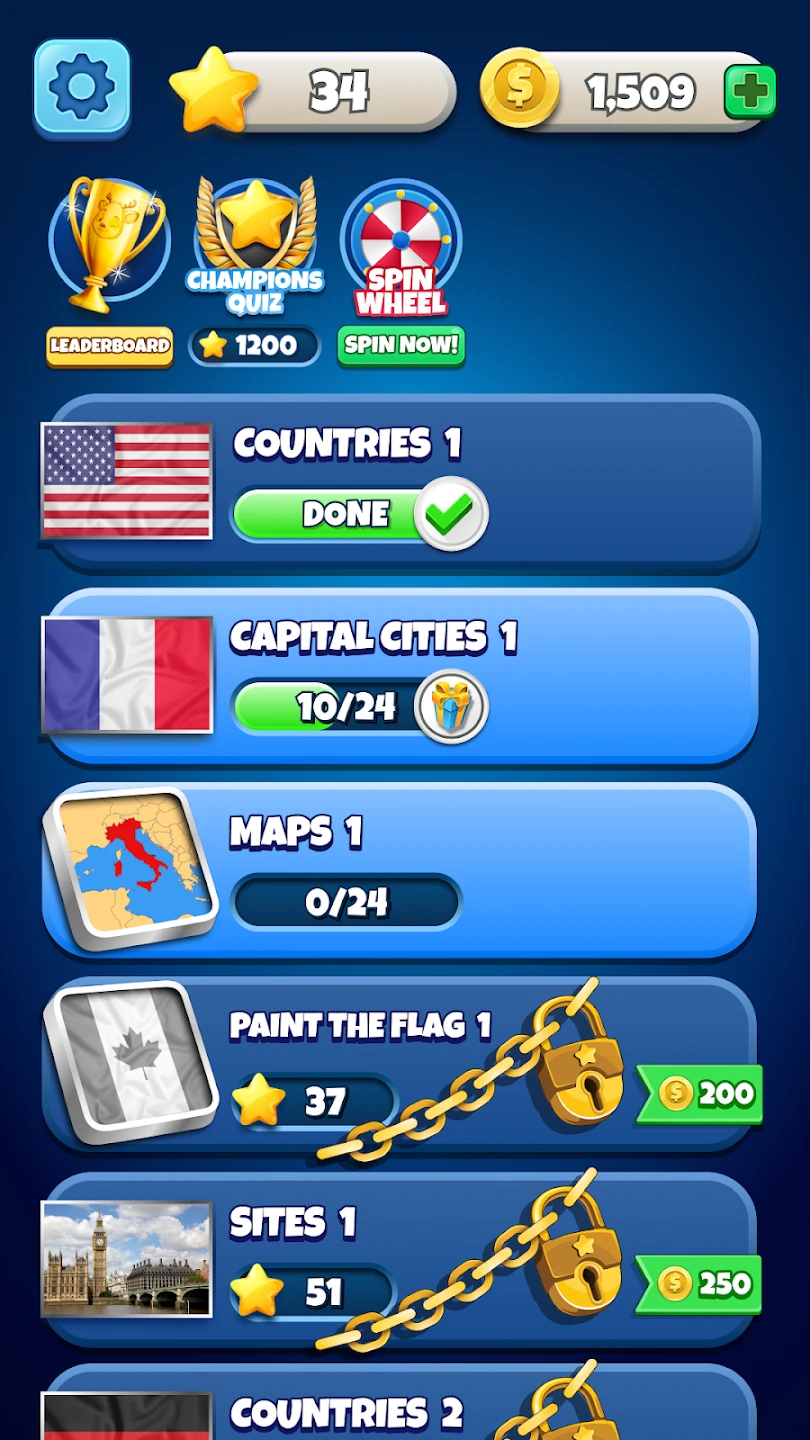Screen dimensions: 810x1440
Task: Start the Maps 1 category
Action: click(400, 872)
